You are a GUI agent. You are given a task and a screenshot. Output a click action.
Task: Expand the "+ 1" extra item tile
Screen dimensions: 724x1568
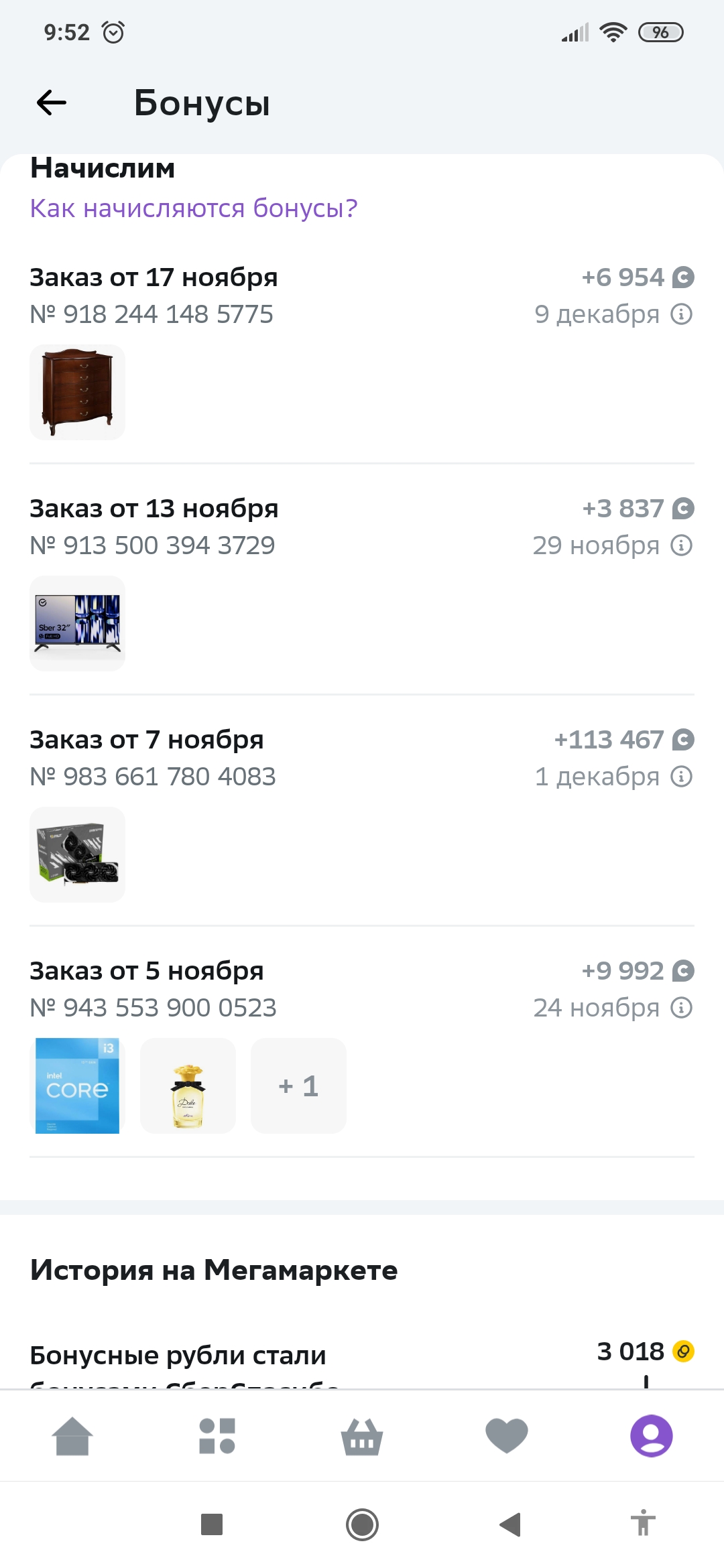tap(298, 1086)
